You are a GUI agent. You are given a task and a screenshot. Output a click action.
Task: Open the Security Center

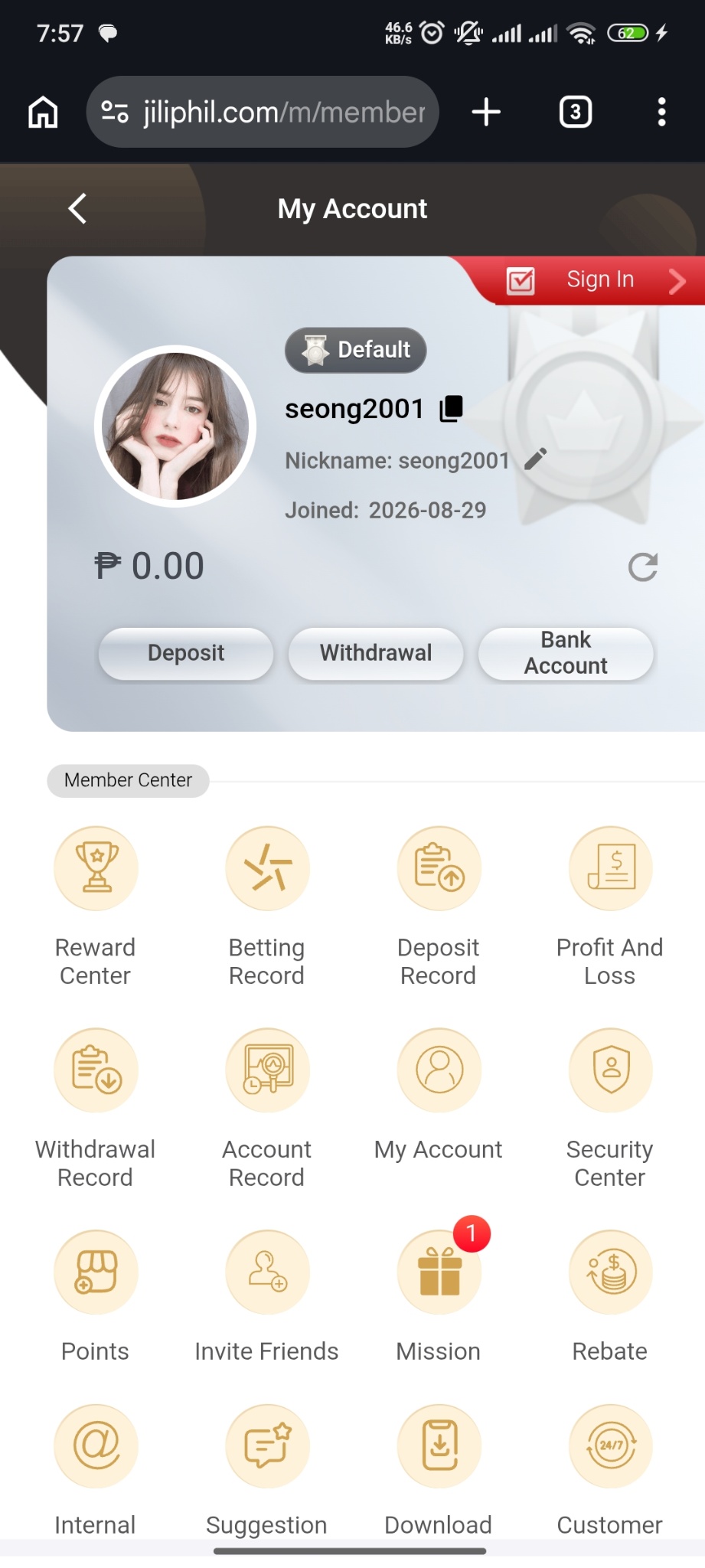point(610,1109)
